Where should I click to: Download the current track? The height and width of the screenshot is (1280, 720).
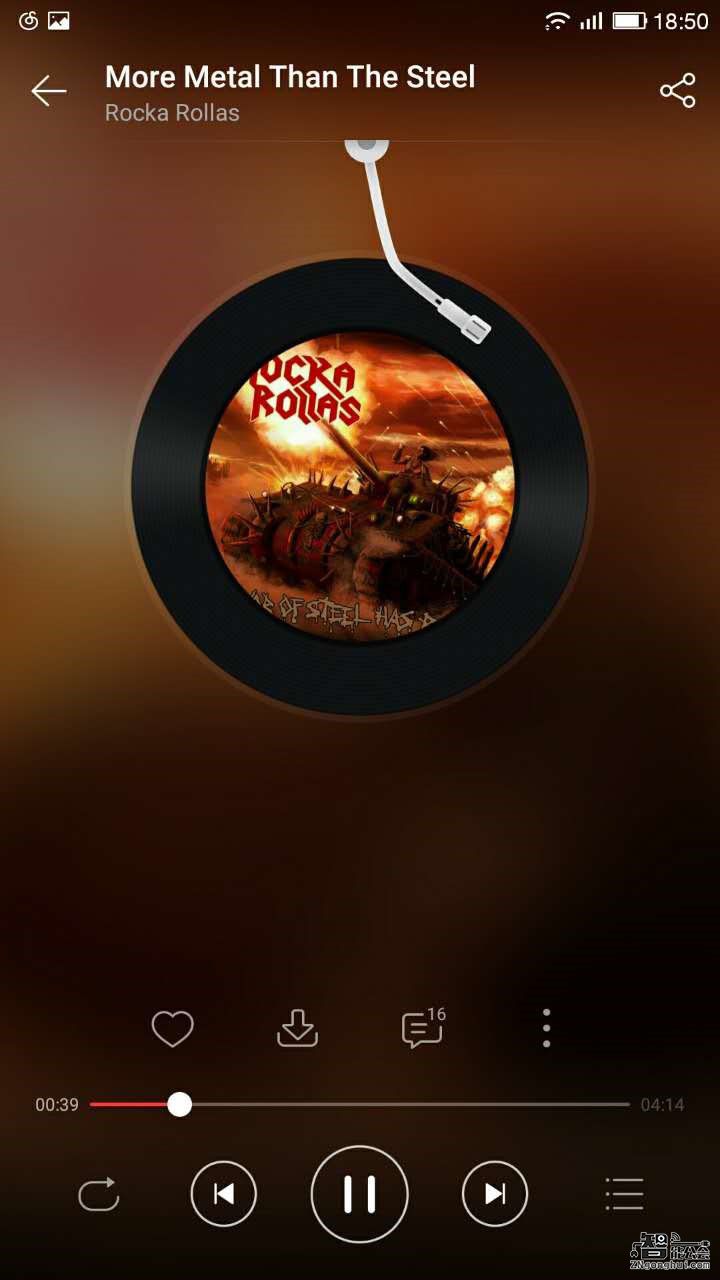click(x=297, y=1028)
